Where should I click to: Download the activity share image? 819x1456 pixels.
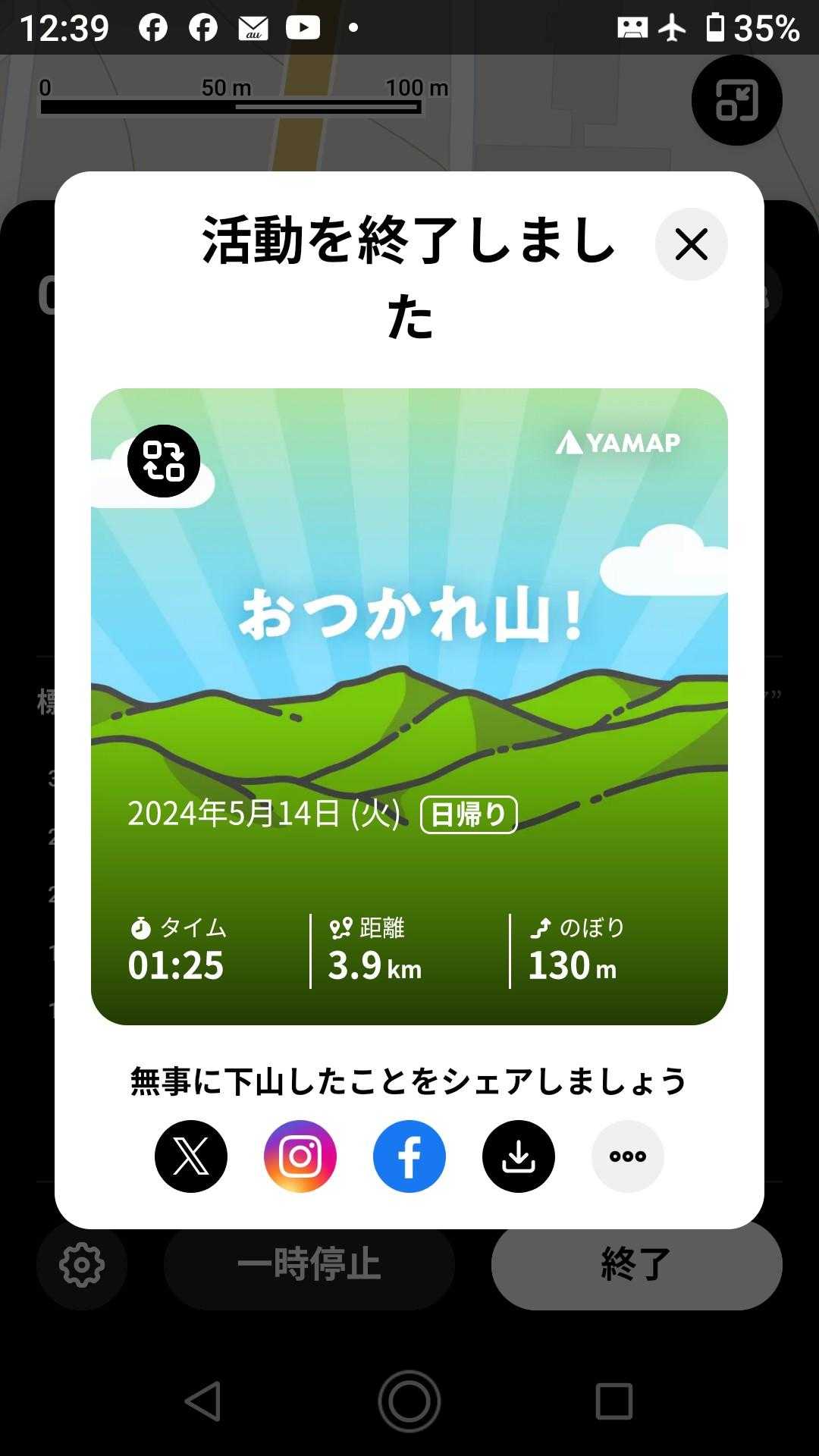(x=519, y=1156)
